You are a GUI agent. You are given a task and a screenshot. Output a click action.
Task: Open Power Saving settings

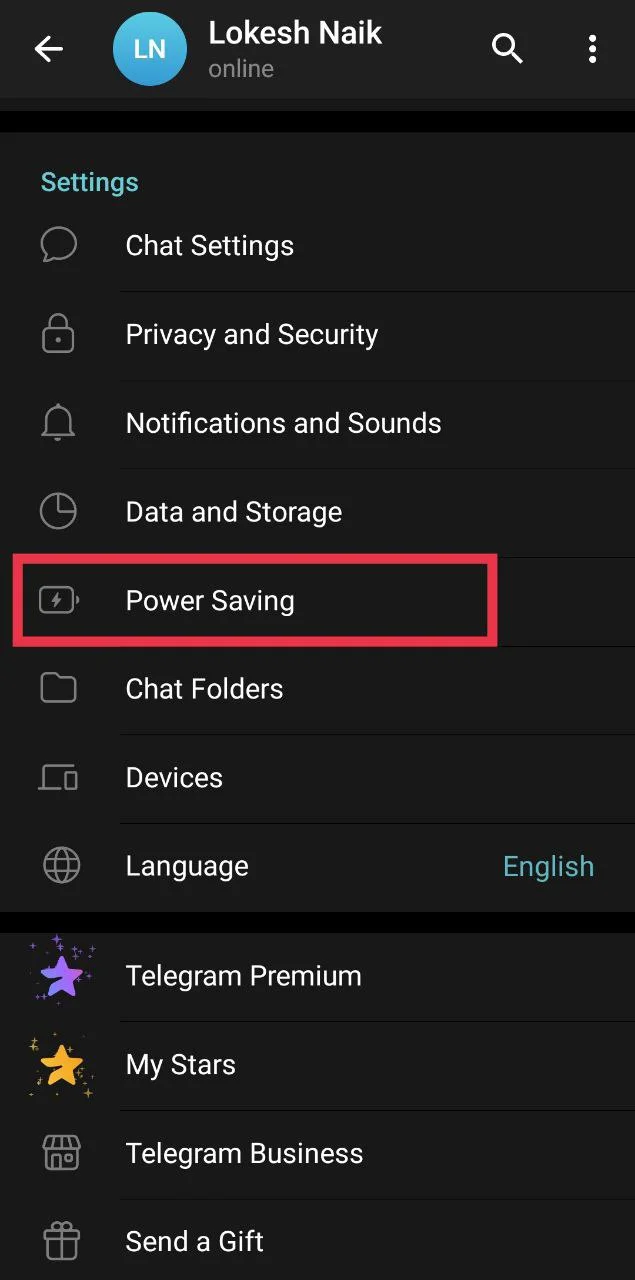point(317,601)
